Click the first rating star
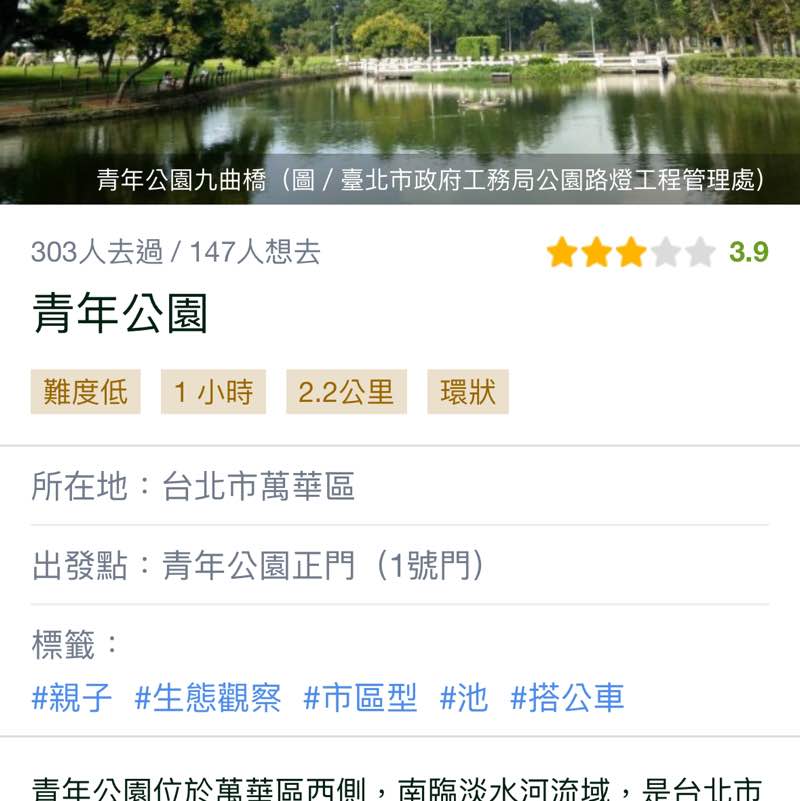The width and height of the screenshot is (800, 801). pos(562,253)
